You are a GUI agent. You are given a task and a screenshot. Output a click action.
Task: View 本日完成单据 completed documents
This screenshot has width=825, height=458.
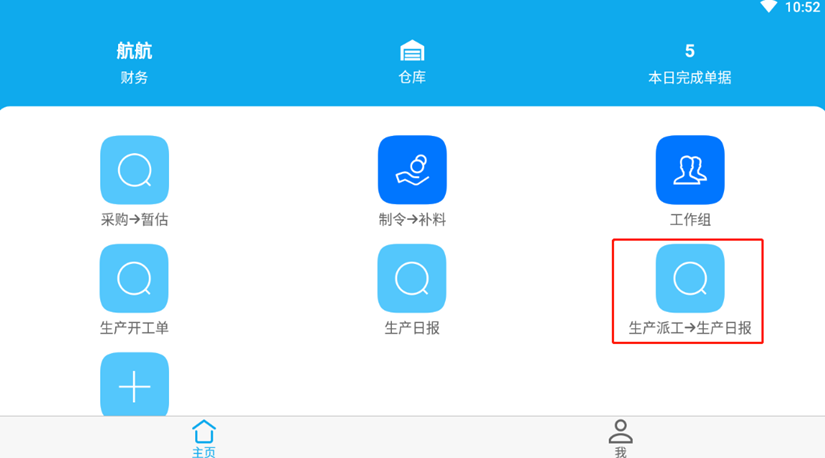pos(689,63)
